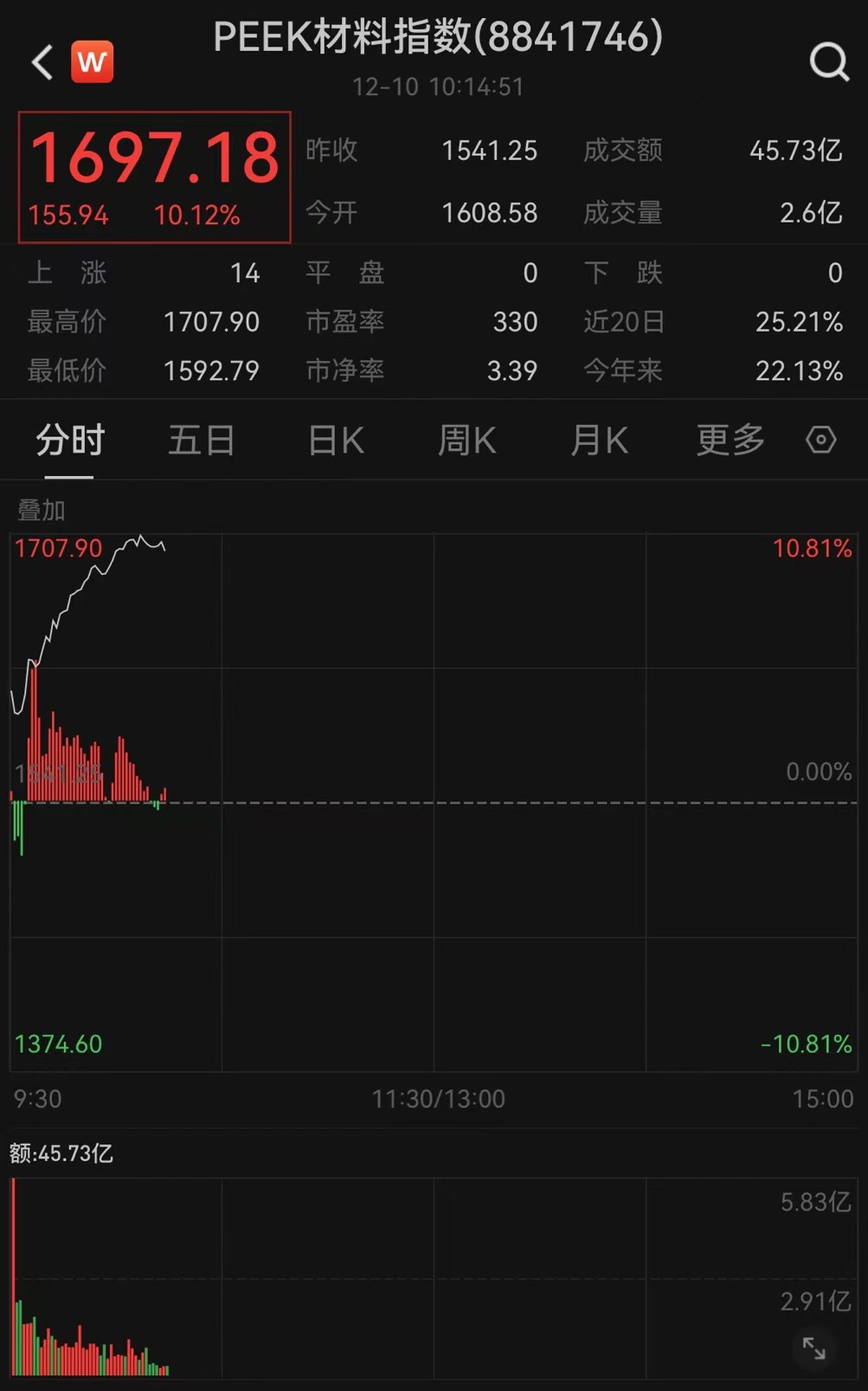This screenshot has width=868, height=1391.
Task: Expand the 更多 chart options
Action: (x=730, y=441)
